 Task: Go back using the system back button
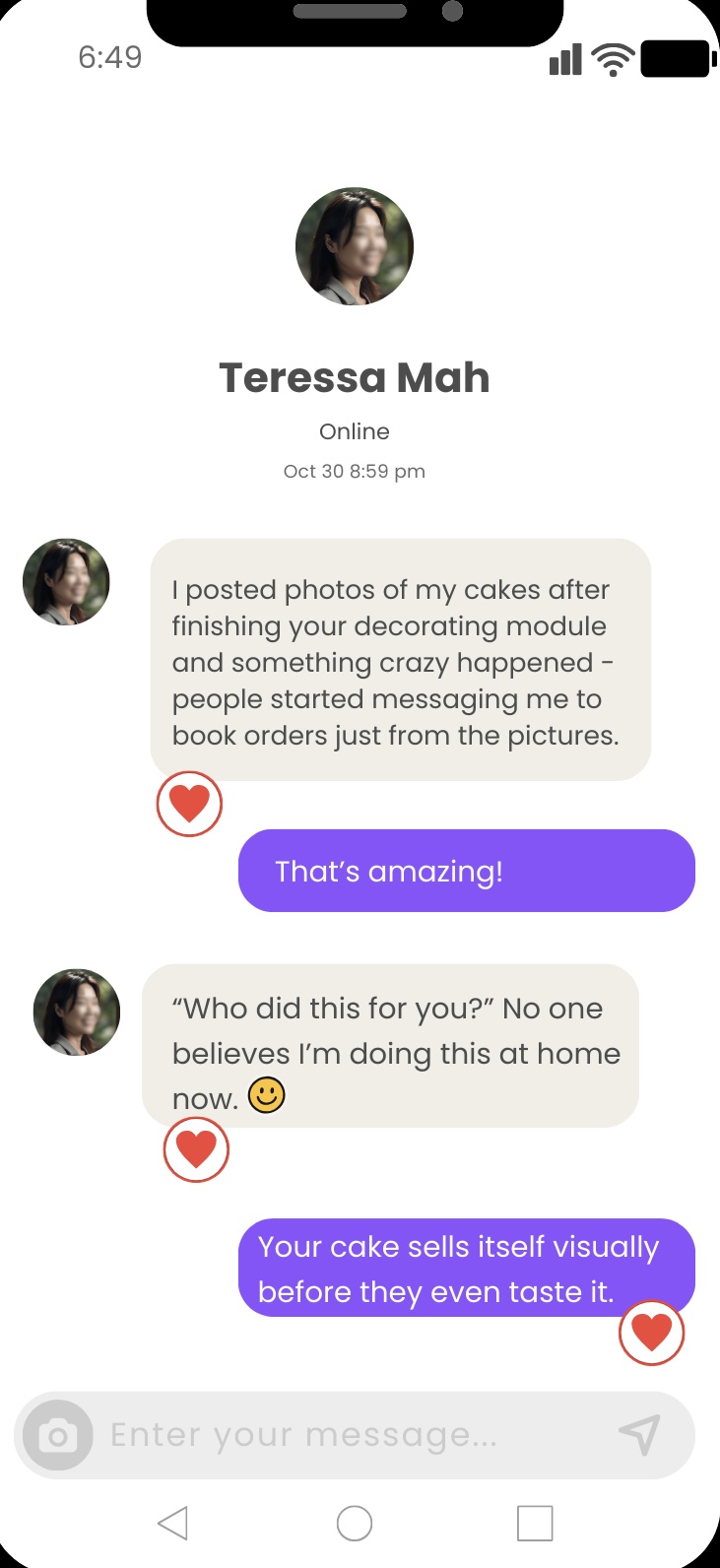pyautogui.click(x=173, y=1523)
